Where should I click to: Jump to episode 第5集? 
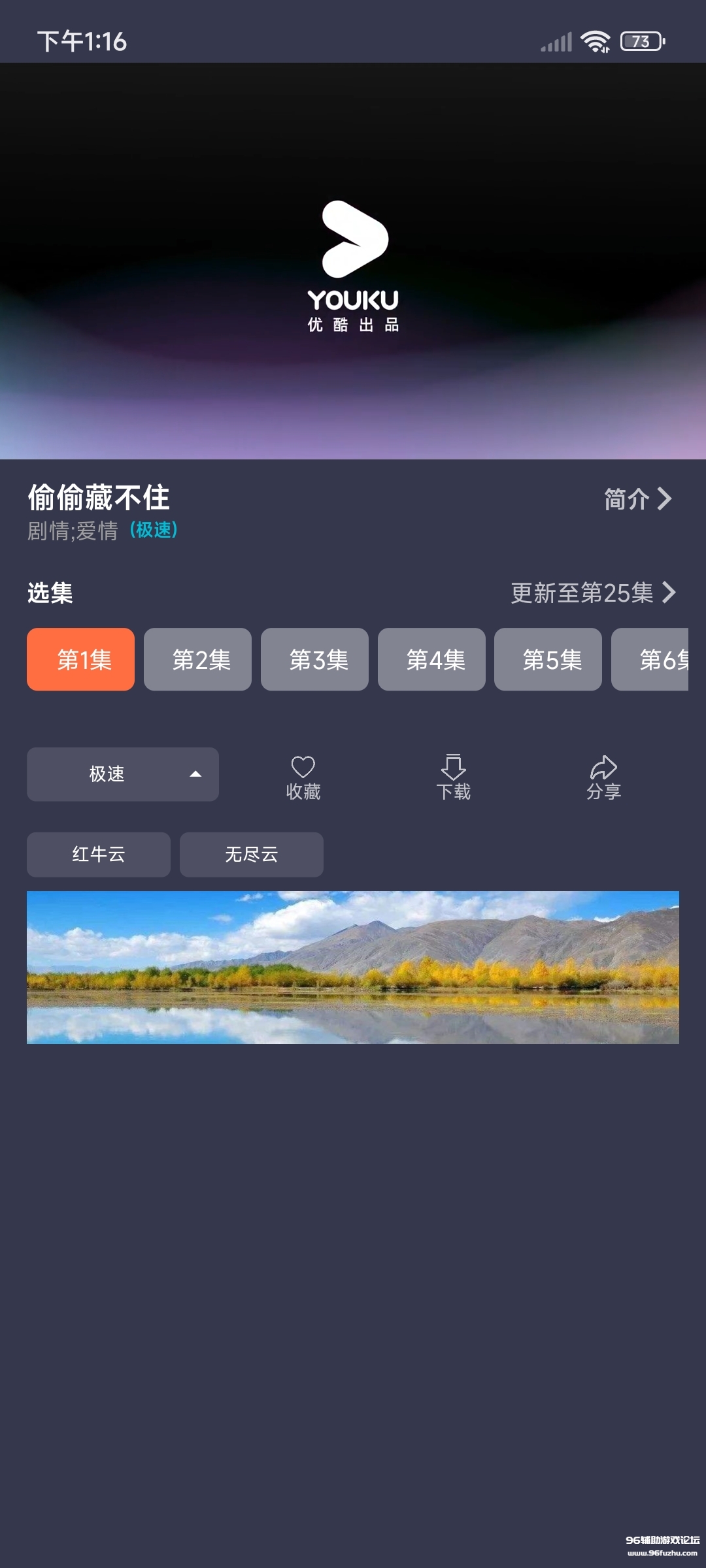click(548, 660)
